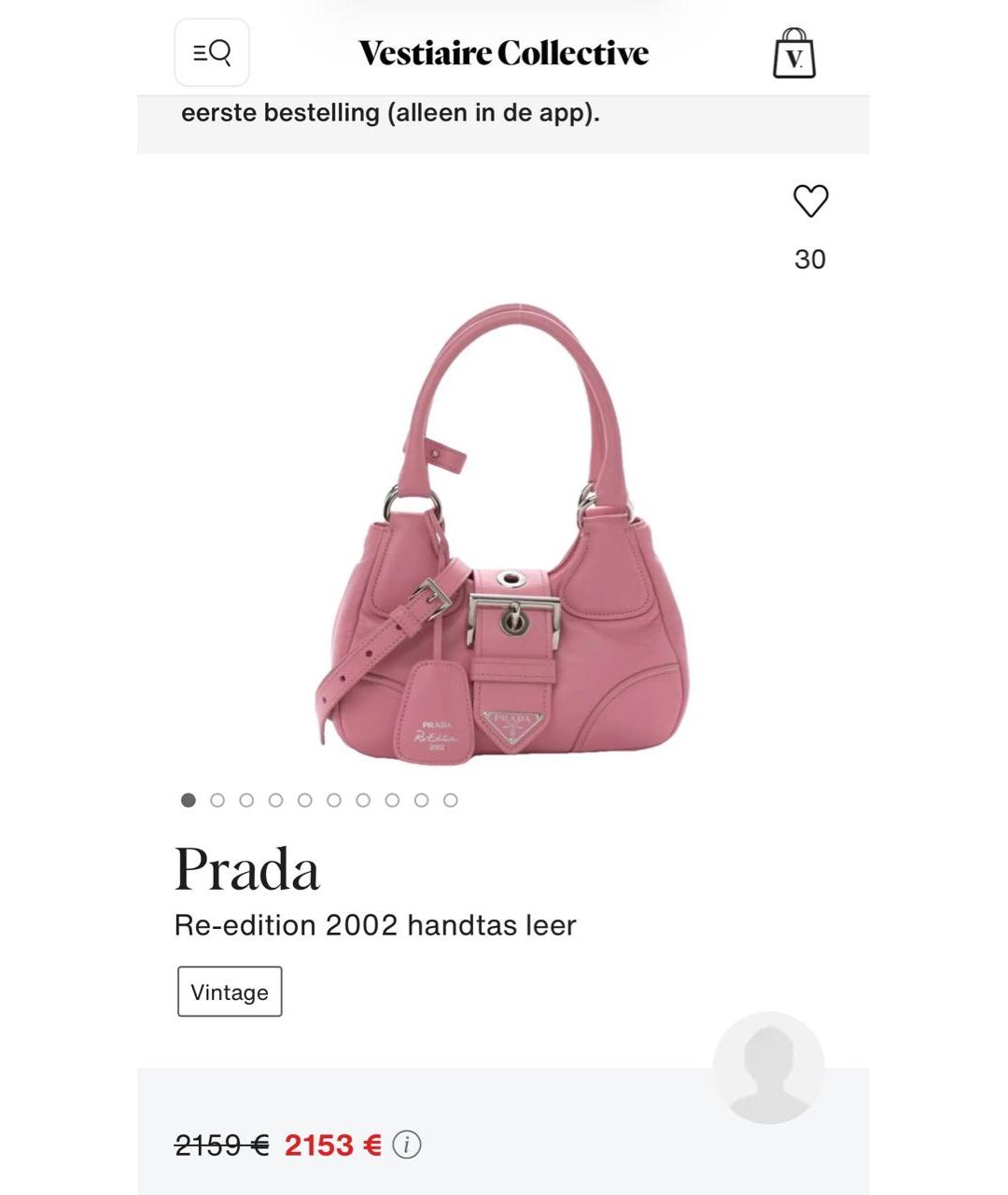This screenshot has width=1008, height=1195.
Task: Click the discounted price 2153 €
Action: click(x=331, y=1143)
